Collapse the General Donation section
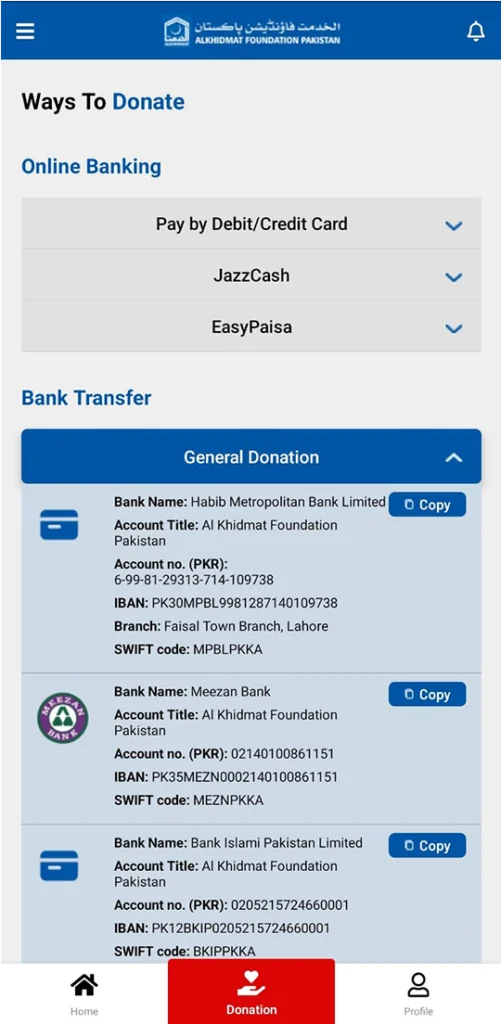 251,456
